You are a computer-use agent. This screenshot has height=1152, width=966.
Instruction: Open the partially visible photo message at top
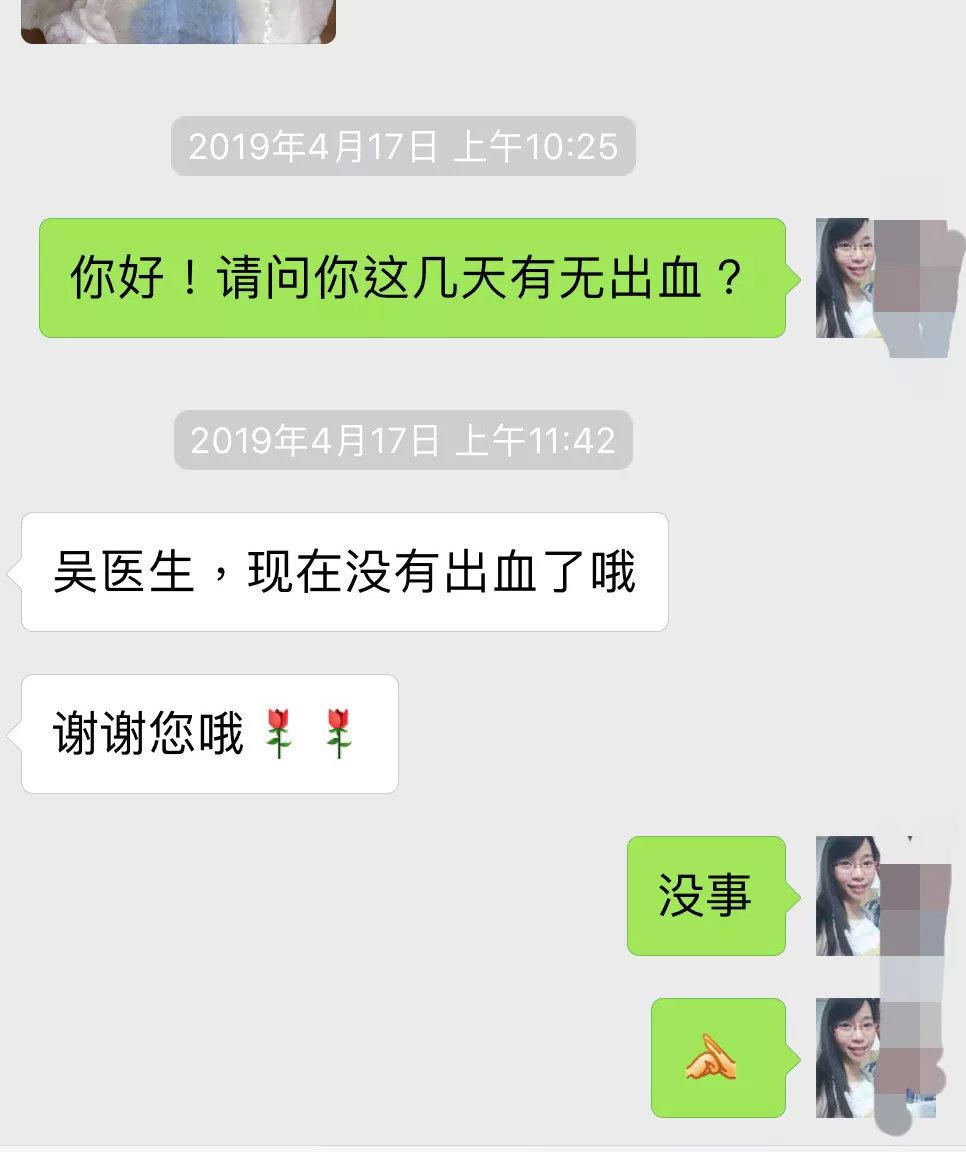point(178,20)
